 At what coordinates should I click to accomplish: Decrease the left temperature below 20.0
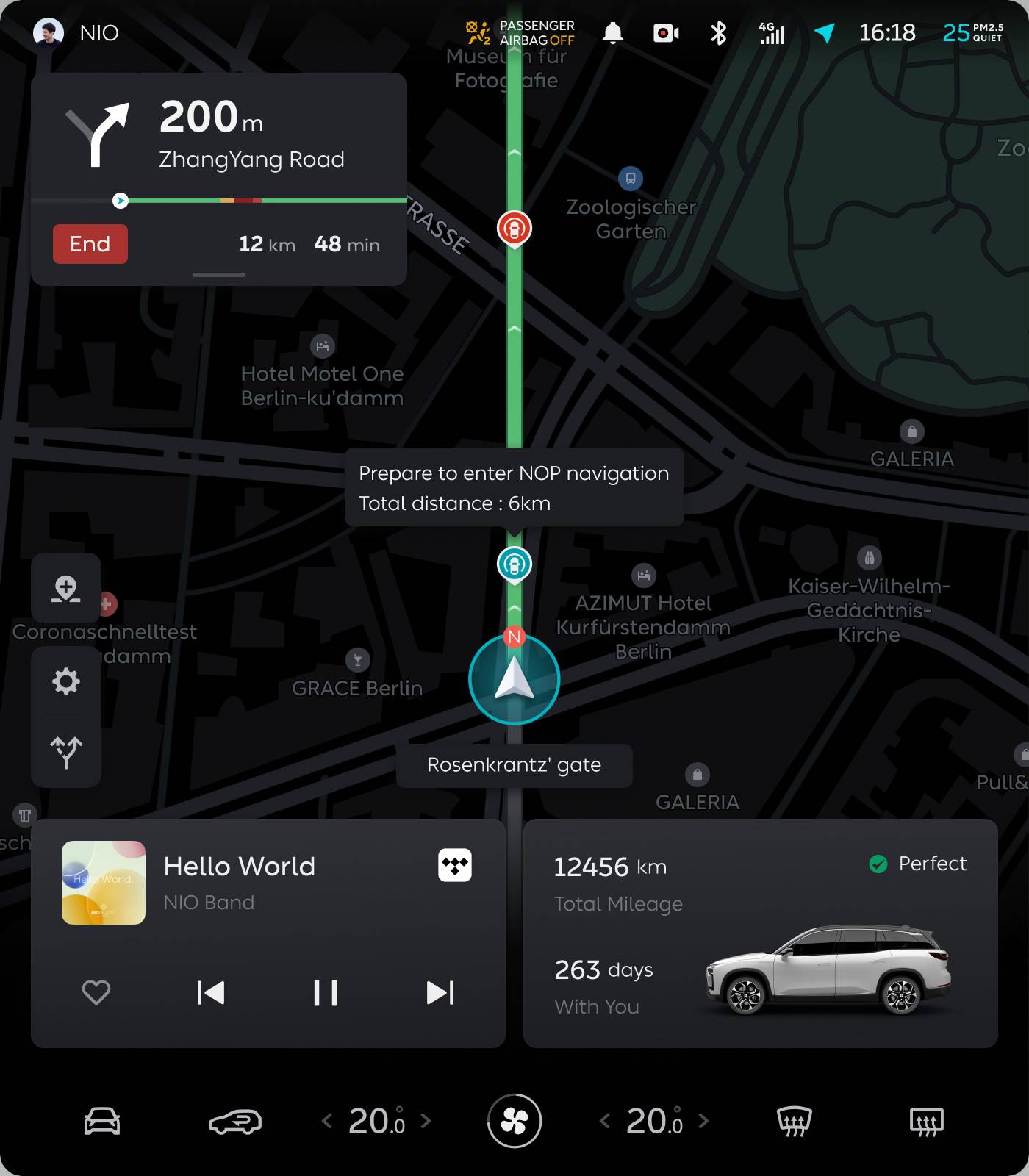(327, 1121)
